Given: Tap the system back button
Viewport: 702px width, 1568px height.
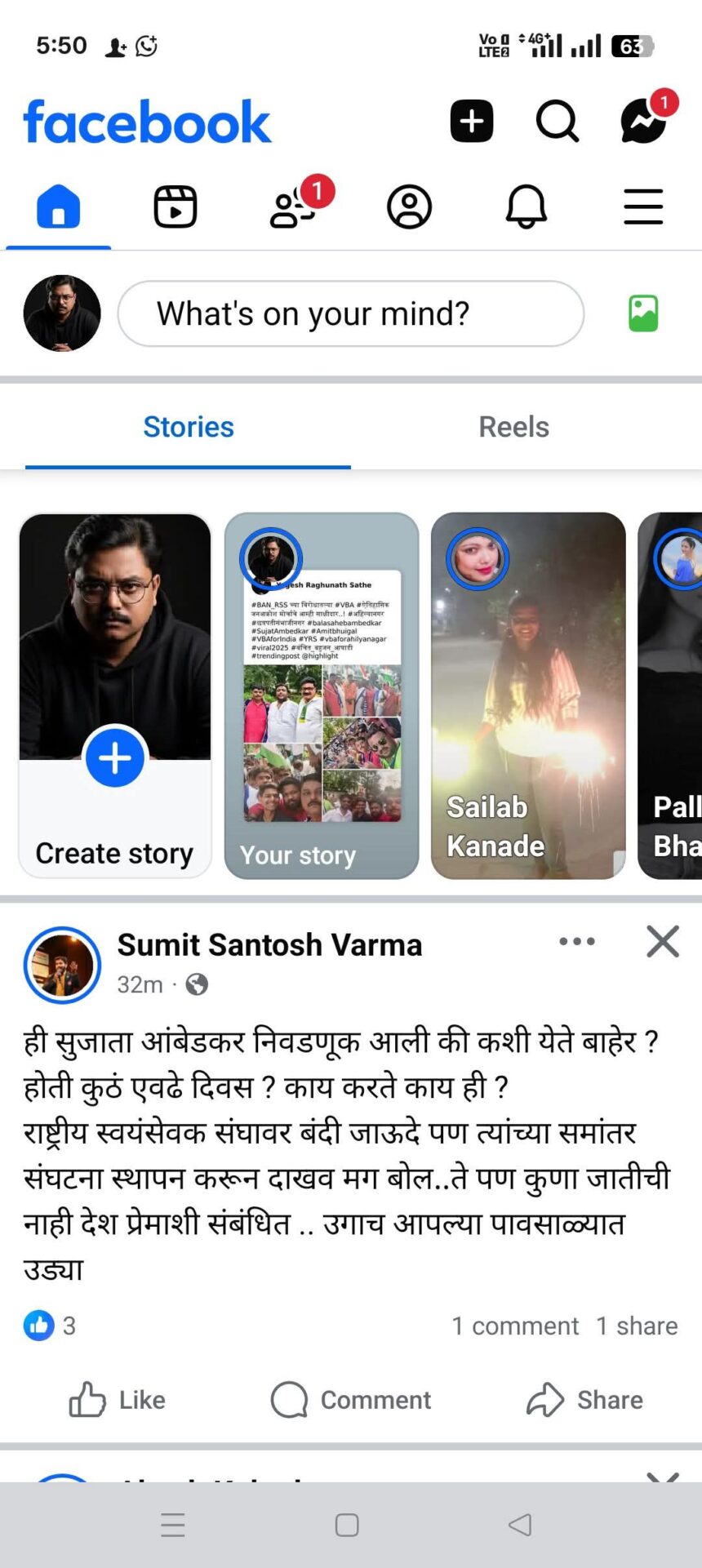Looking at the screenshot, I should pyautogui.click(x=520, y=1525).
